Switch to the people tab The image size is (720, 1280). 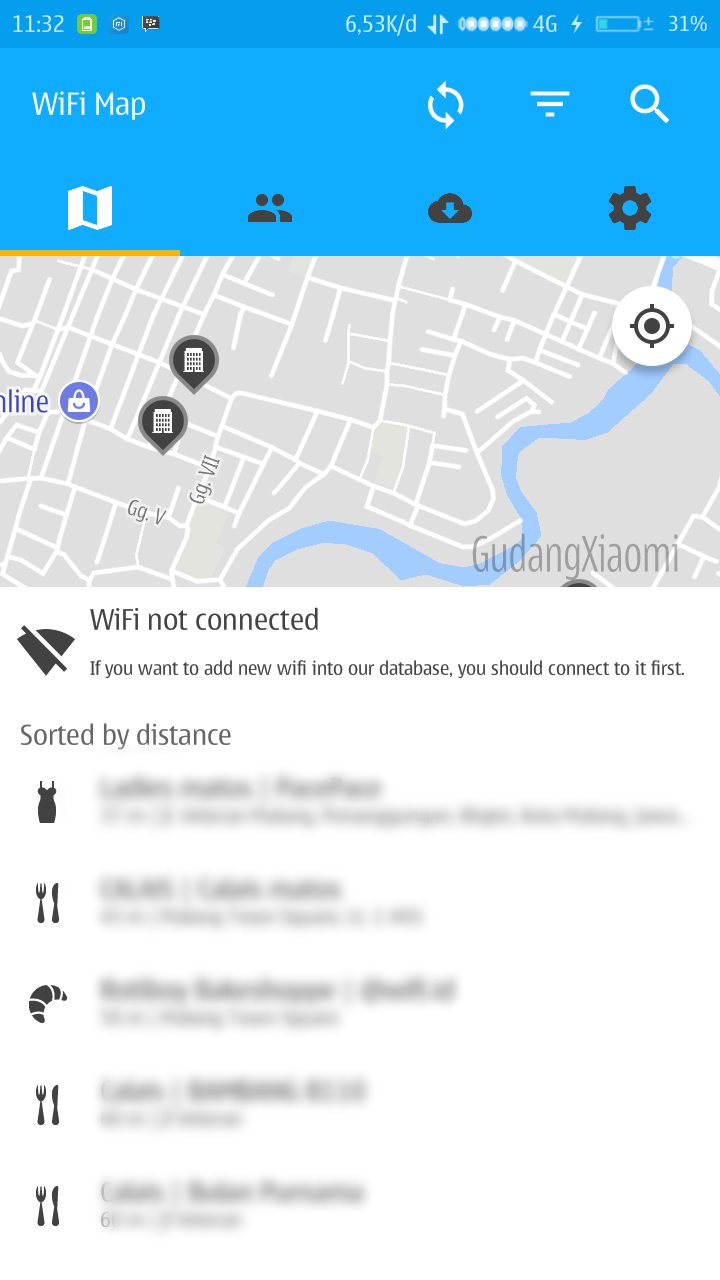click(x=270, y=208)
